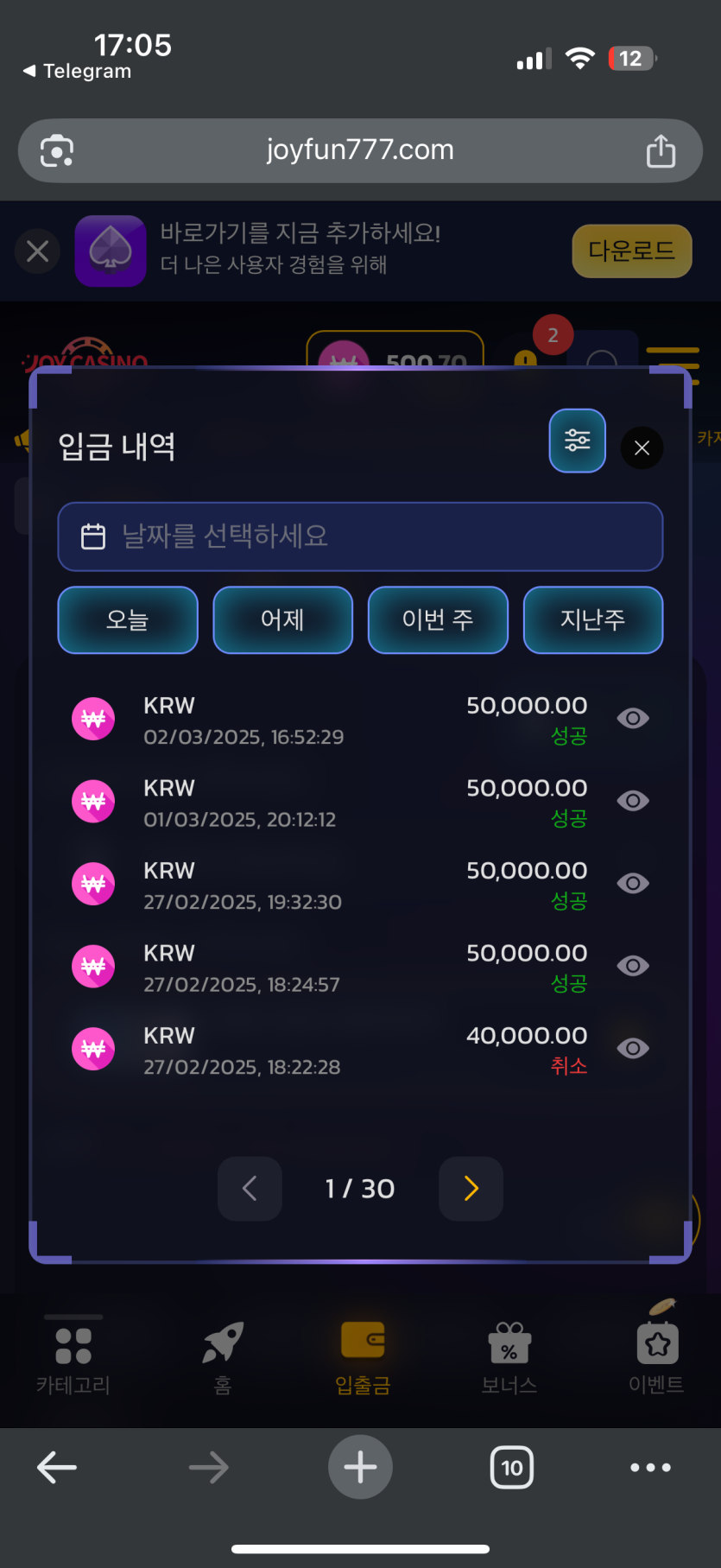The height and width of the screenshot is (1568, 721).
Task: Select the 오늘 filter
Action: pyautogui.click(x=128, y=619)
